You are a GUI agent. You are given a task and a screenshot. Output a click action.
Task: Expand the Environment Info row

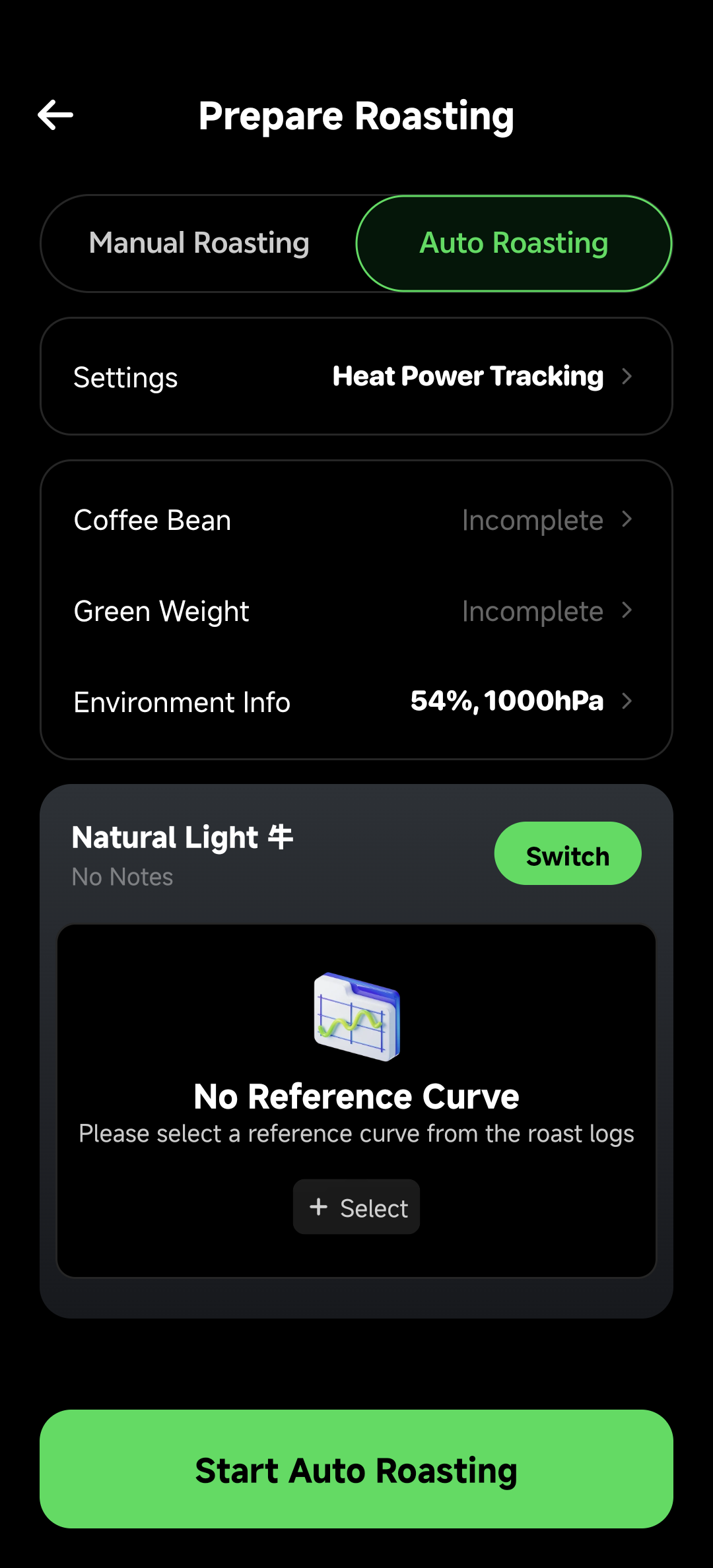click(626, 702)
